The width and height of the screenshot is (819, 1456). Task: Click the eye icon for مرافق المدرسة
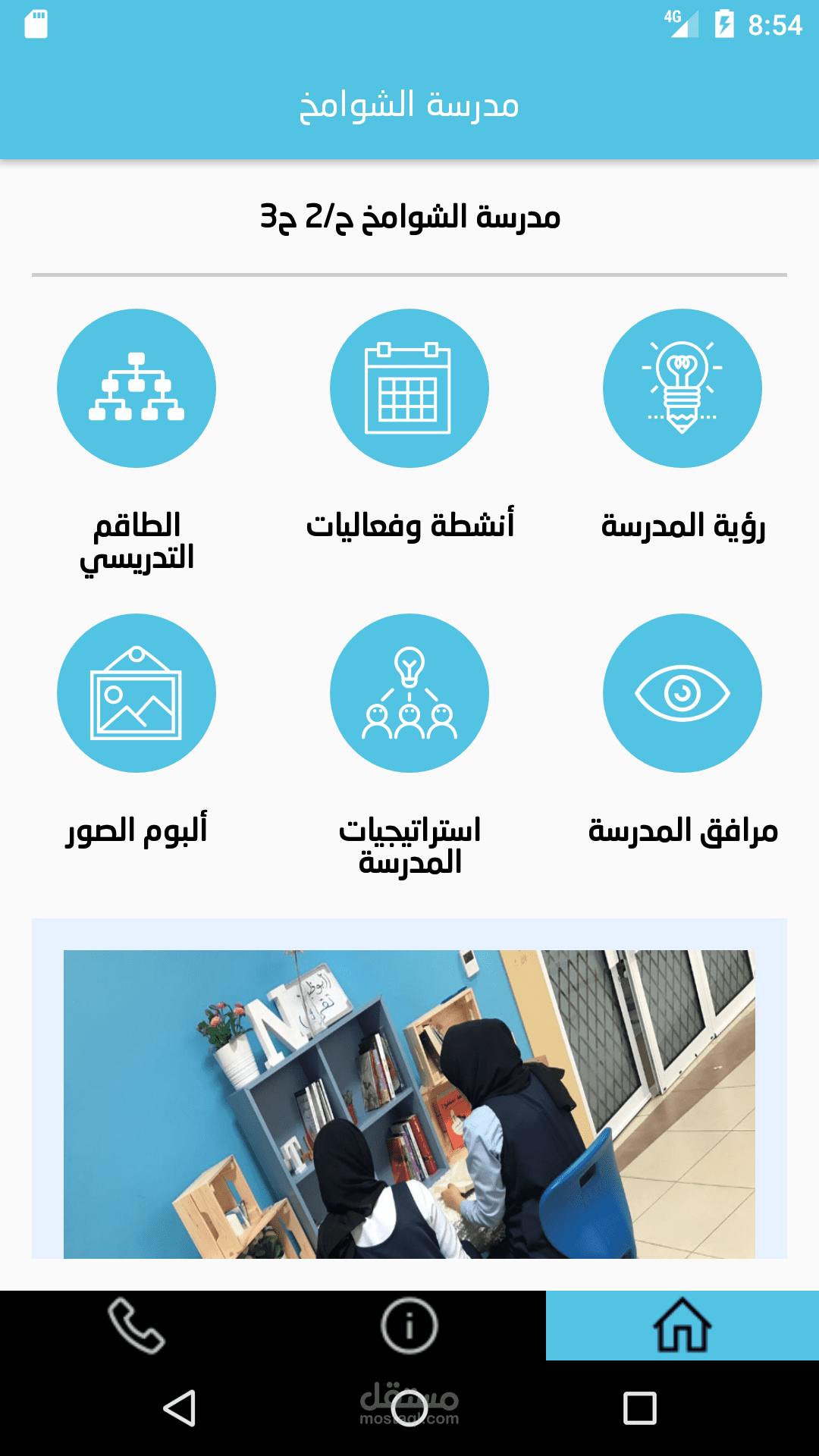pyautogui.click(x=681, y=692)
